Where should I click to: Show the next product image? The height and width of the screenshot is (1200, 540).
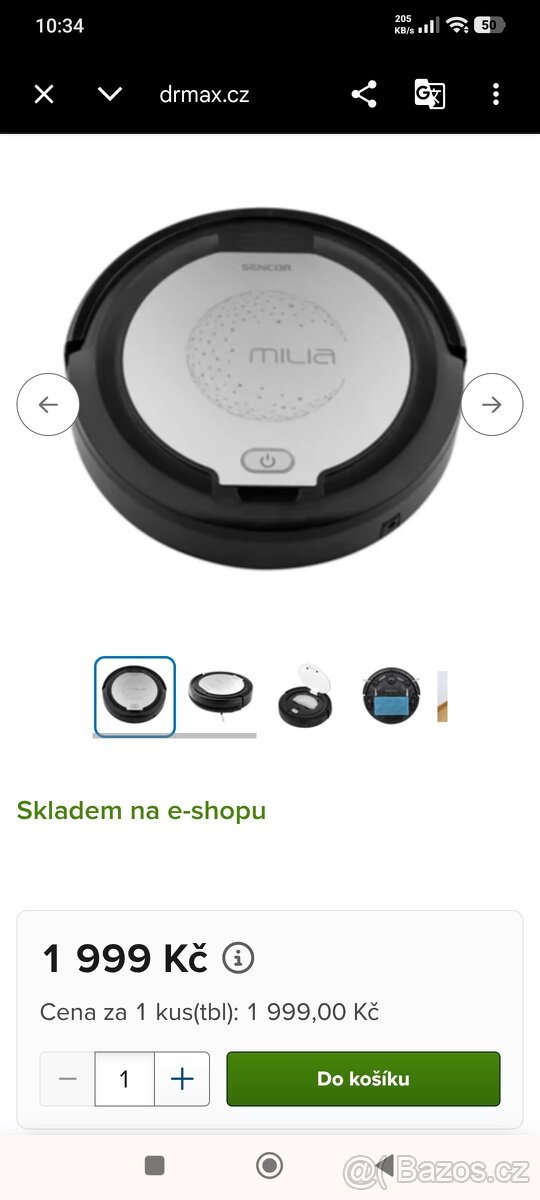tap(492, 404)
